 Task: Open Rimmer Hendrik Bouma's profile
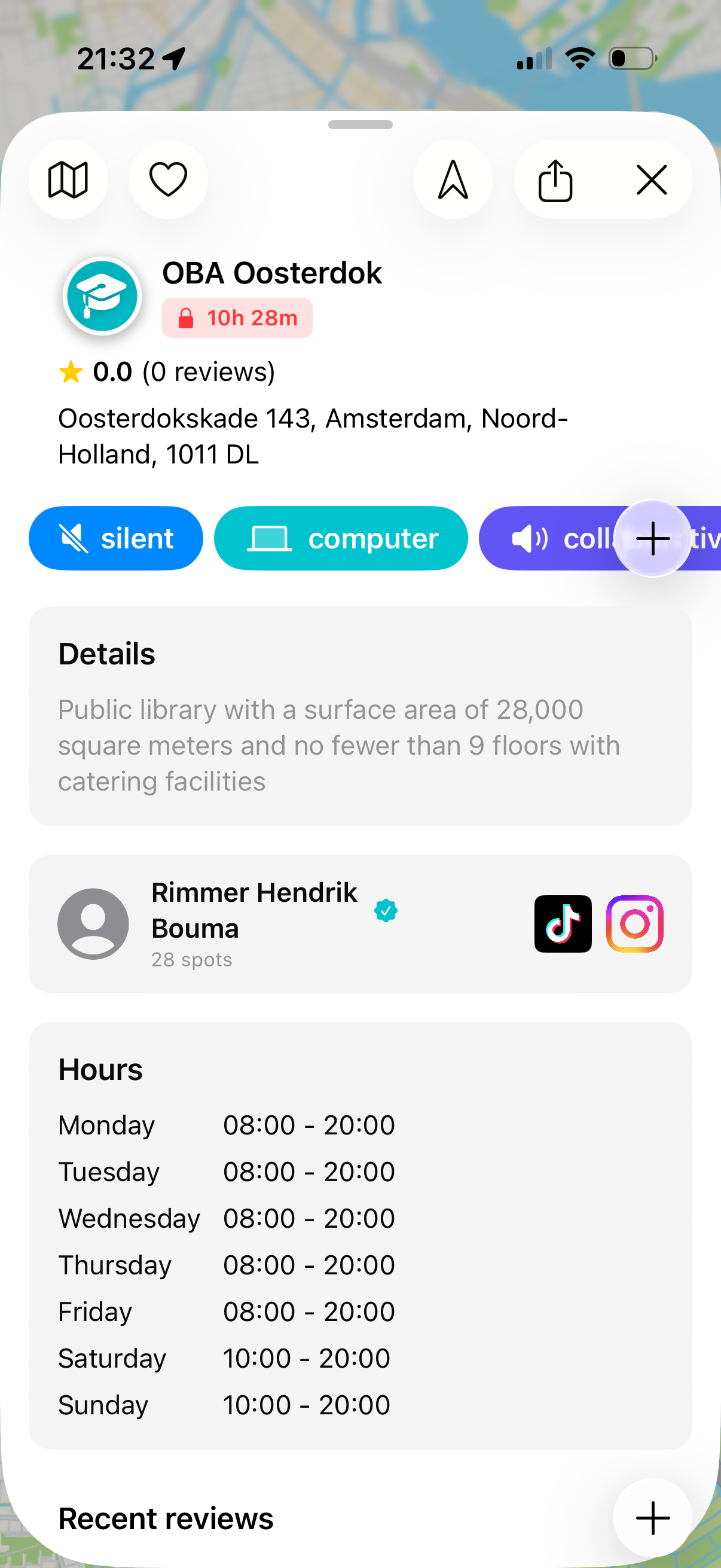253,911
